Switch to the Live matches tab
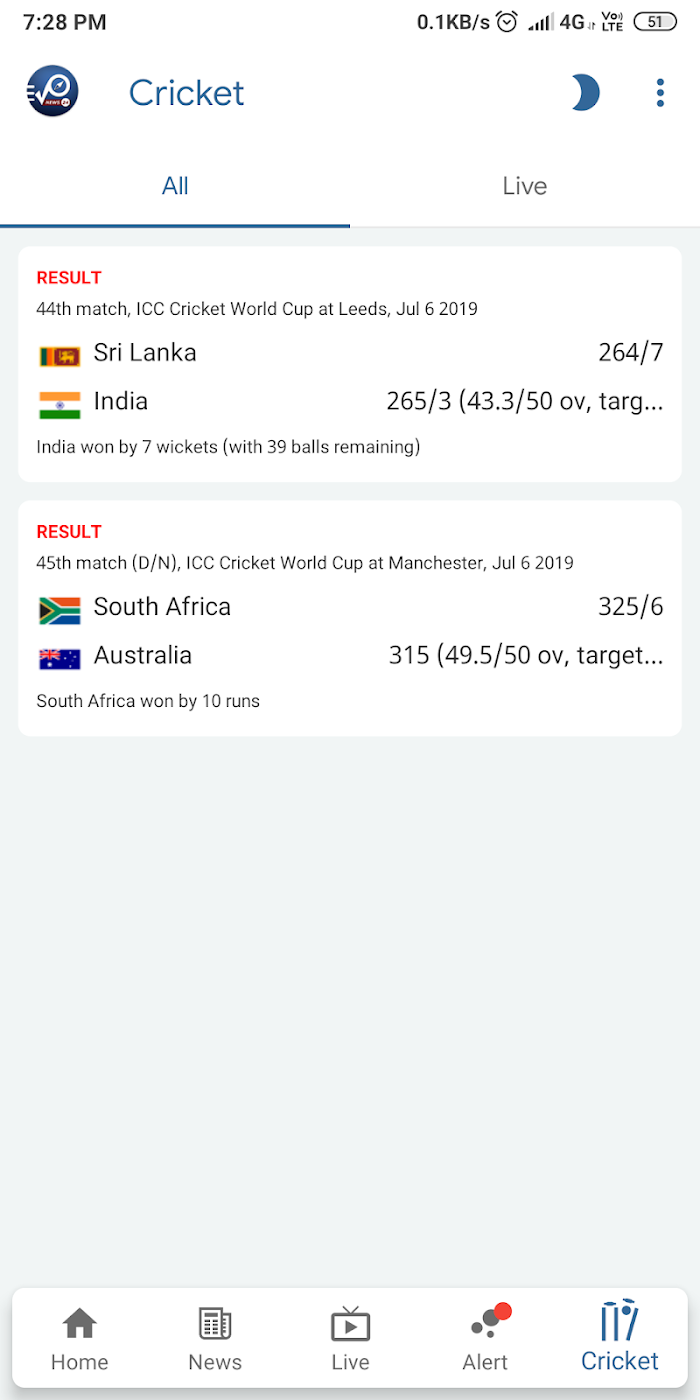This screenshot has width=700, height=1400. [x=525, y=186]
